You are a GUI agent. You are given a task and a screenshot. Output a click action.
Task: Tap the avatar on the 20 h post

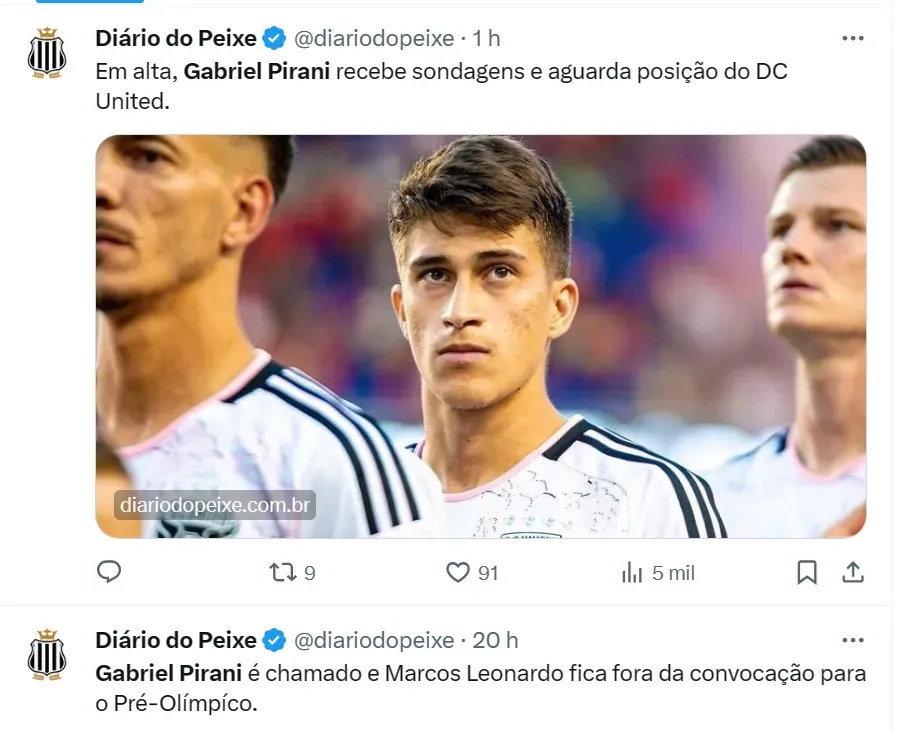47,656
